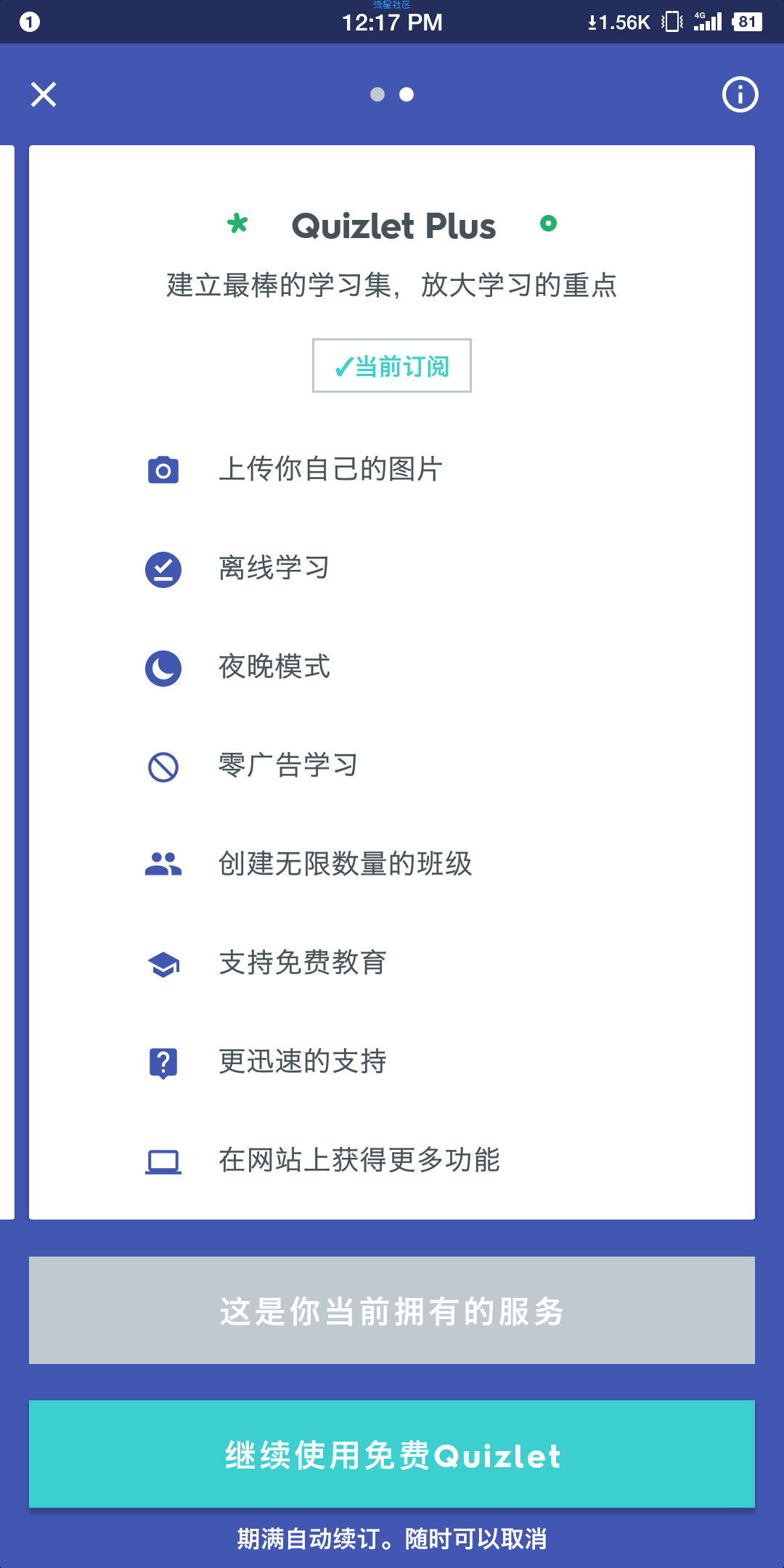Close the Quizlet Plus upgrade screen
This screenshot has width=784, height=1568.
pyautogui.click(x=44, y=94)
